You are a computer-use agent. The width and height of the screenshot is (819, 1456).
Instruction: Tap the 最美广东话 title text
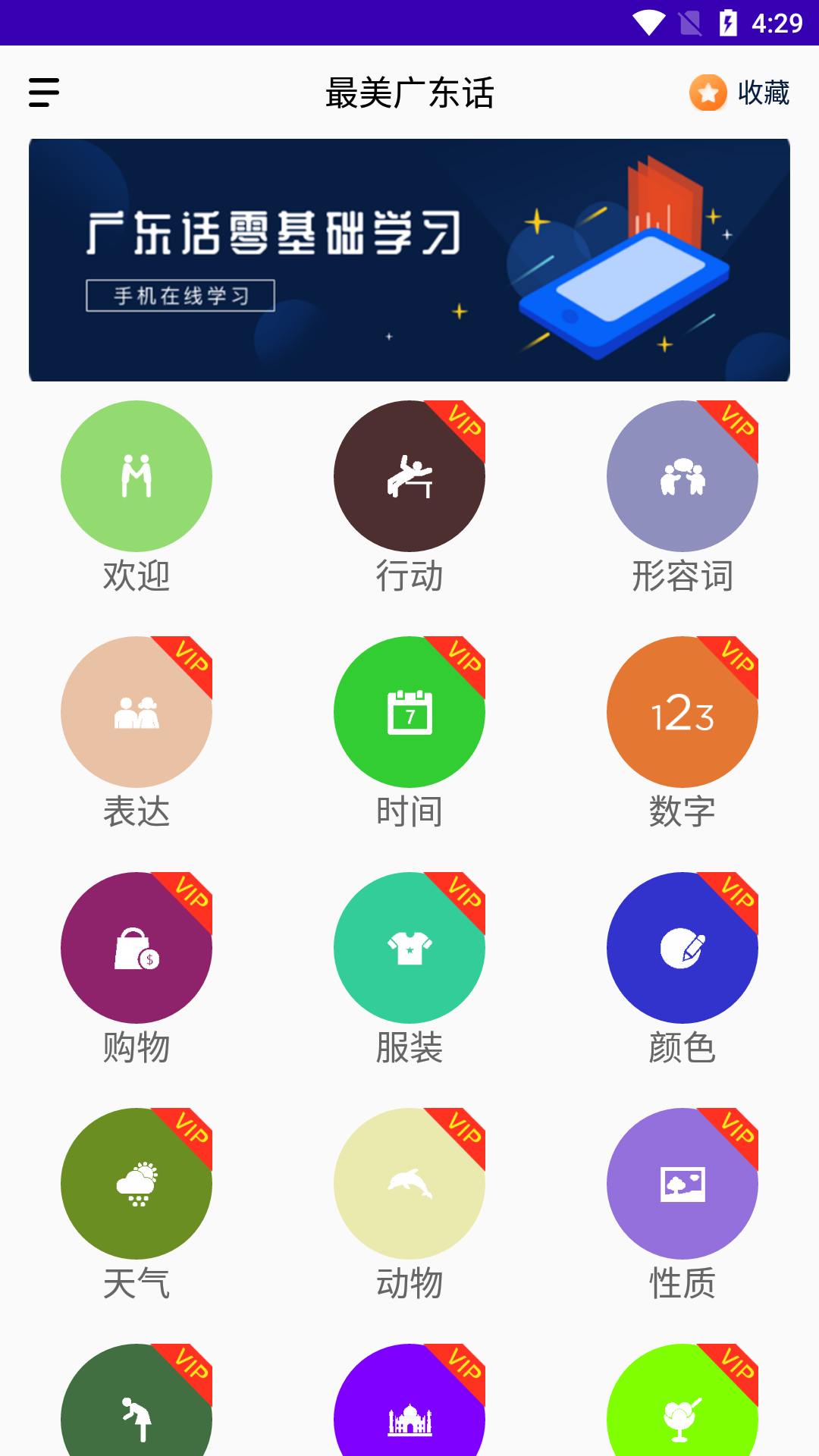click(409, 91)
